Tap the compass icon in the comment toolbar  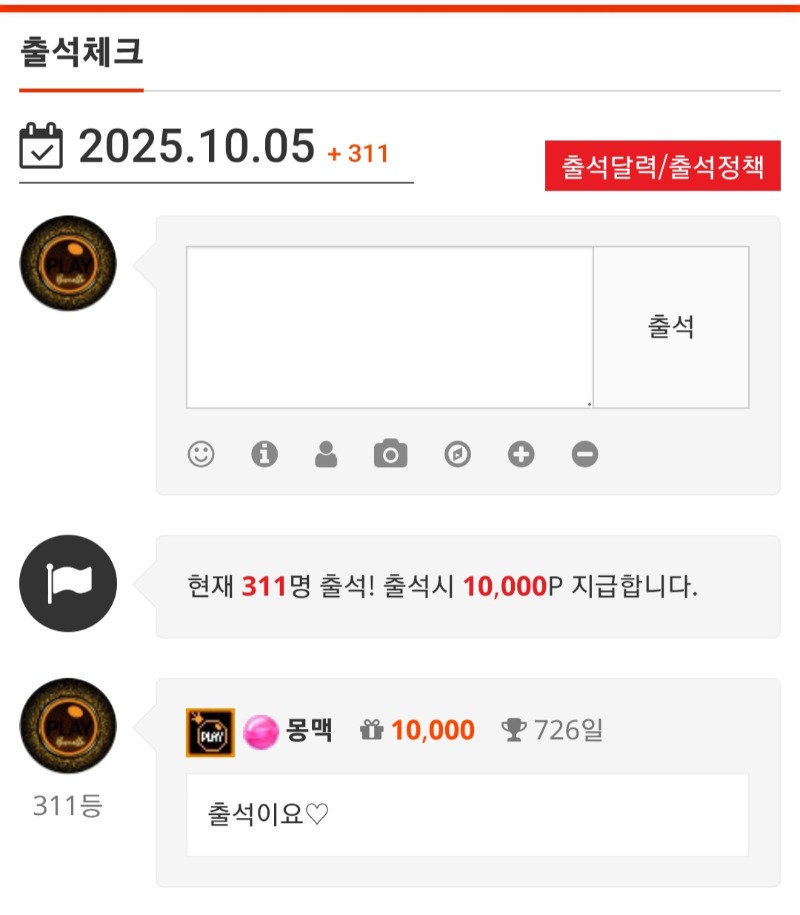tap(457, 454)
